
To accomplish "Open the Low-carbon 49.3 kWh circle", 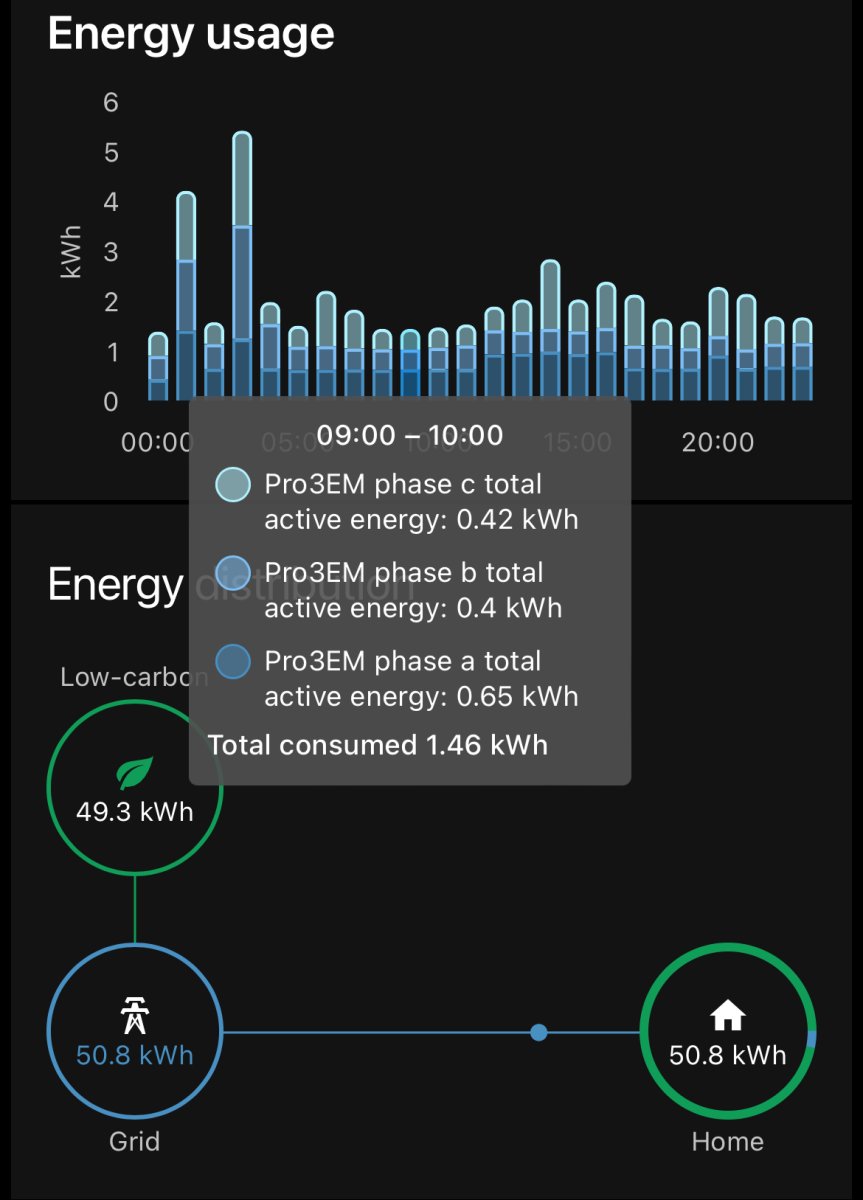I will point(134,788).
